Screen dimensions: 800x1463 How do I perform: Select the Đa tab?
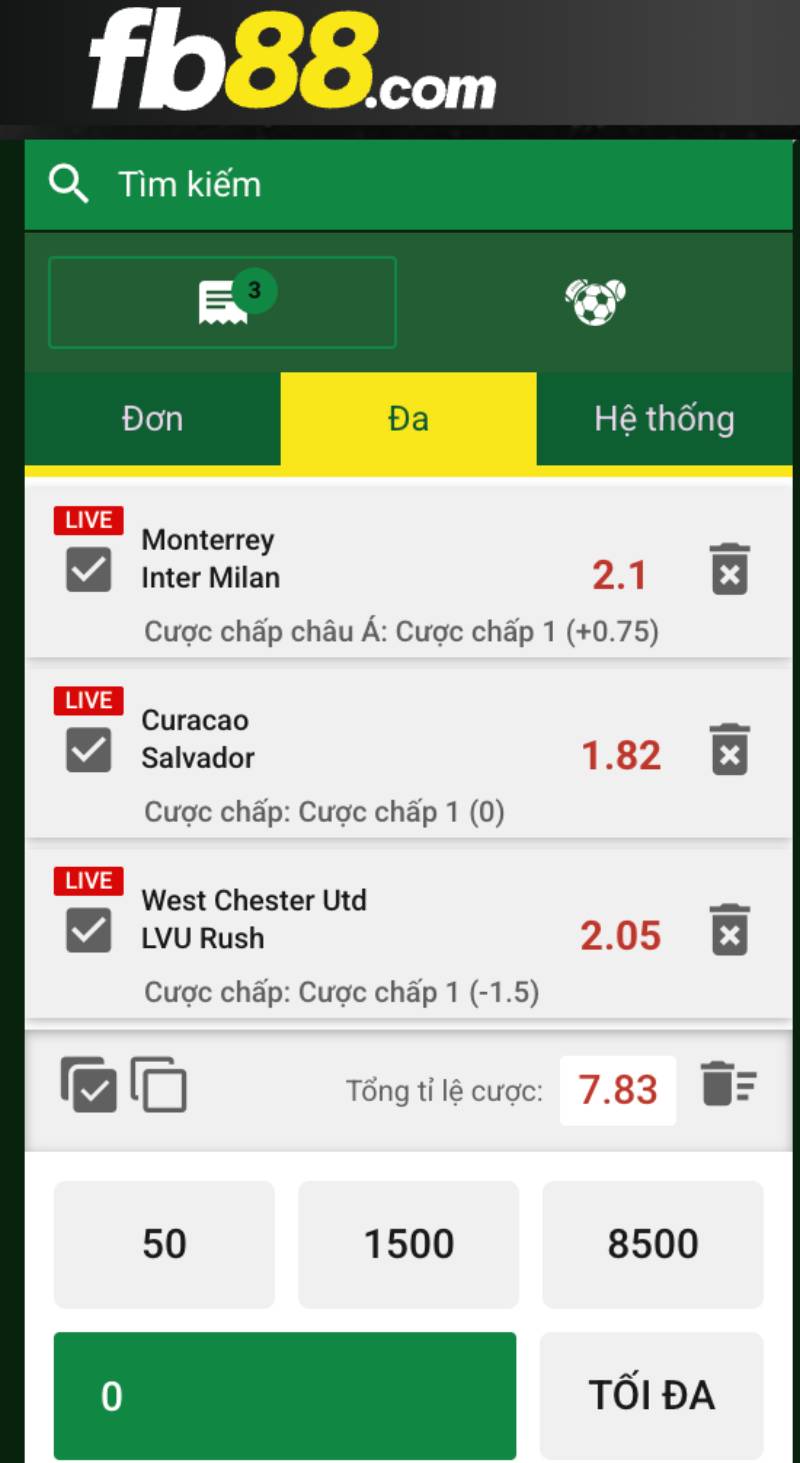(408, 419)
